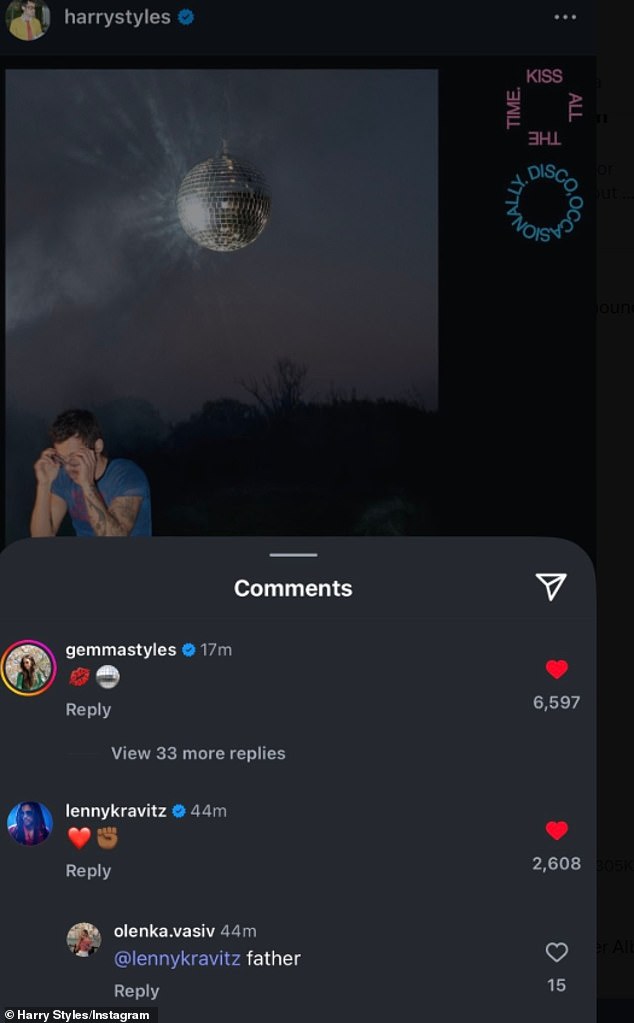Expand View 33 more replies
Viewport: 634px width, 1023px height.
pyautogui.click(x=198, y=753)
